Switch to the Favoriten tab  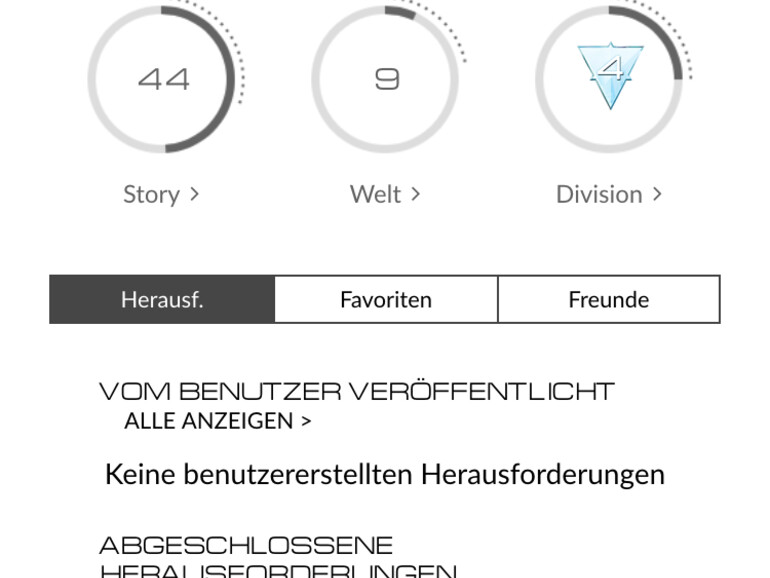386,299
